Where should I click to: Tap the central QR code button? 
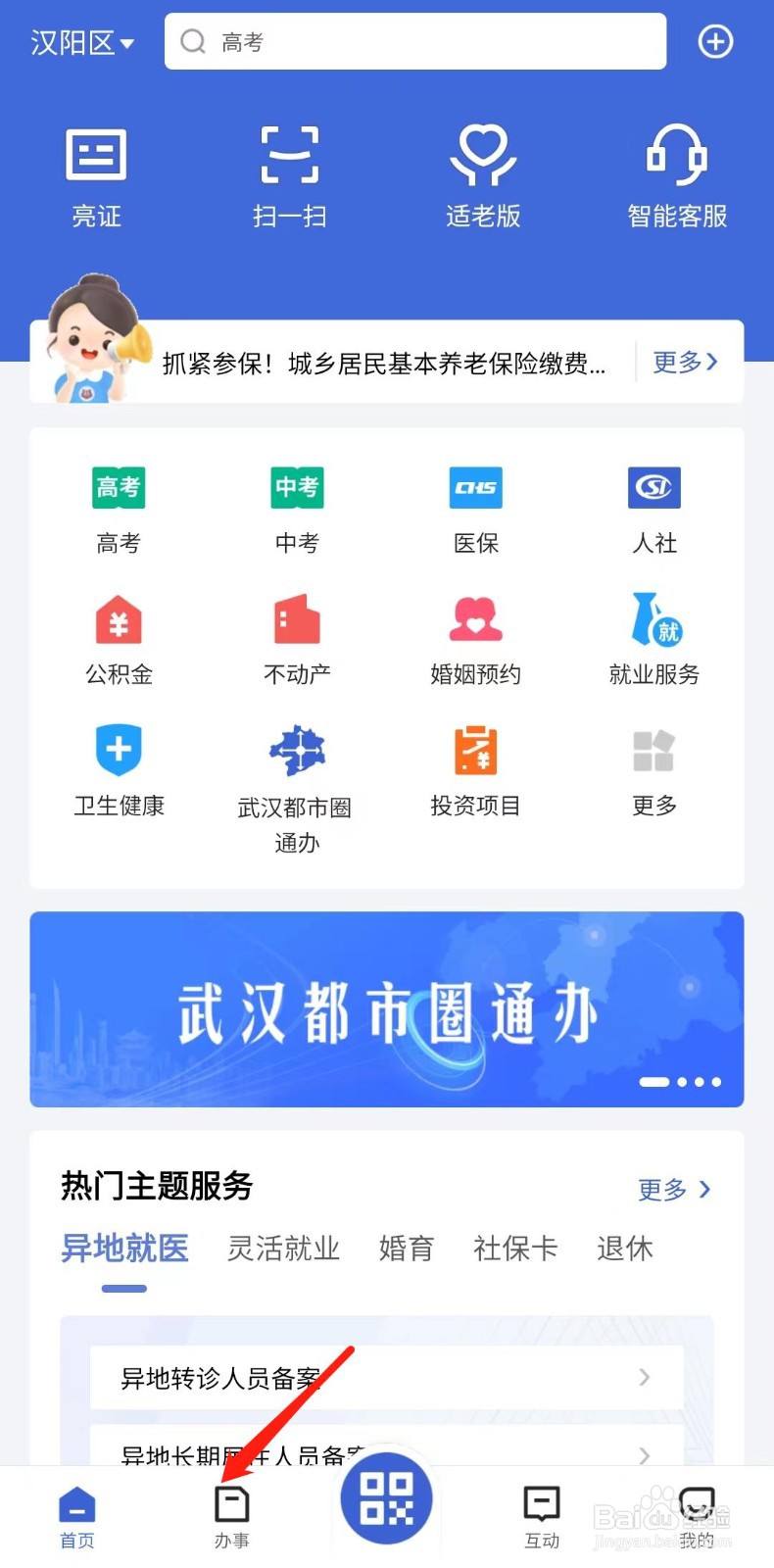click(x=386, y=1499)
